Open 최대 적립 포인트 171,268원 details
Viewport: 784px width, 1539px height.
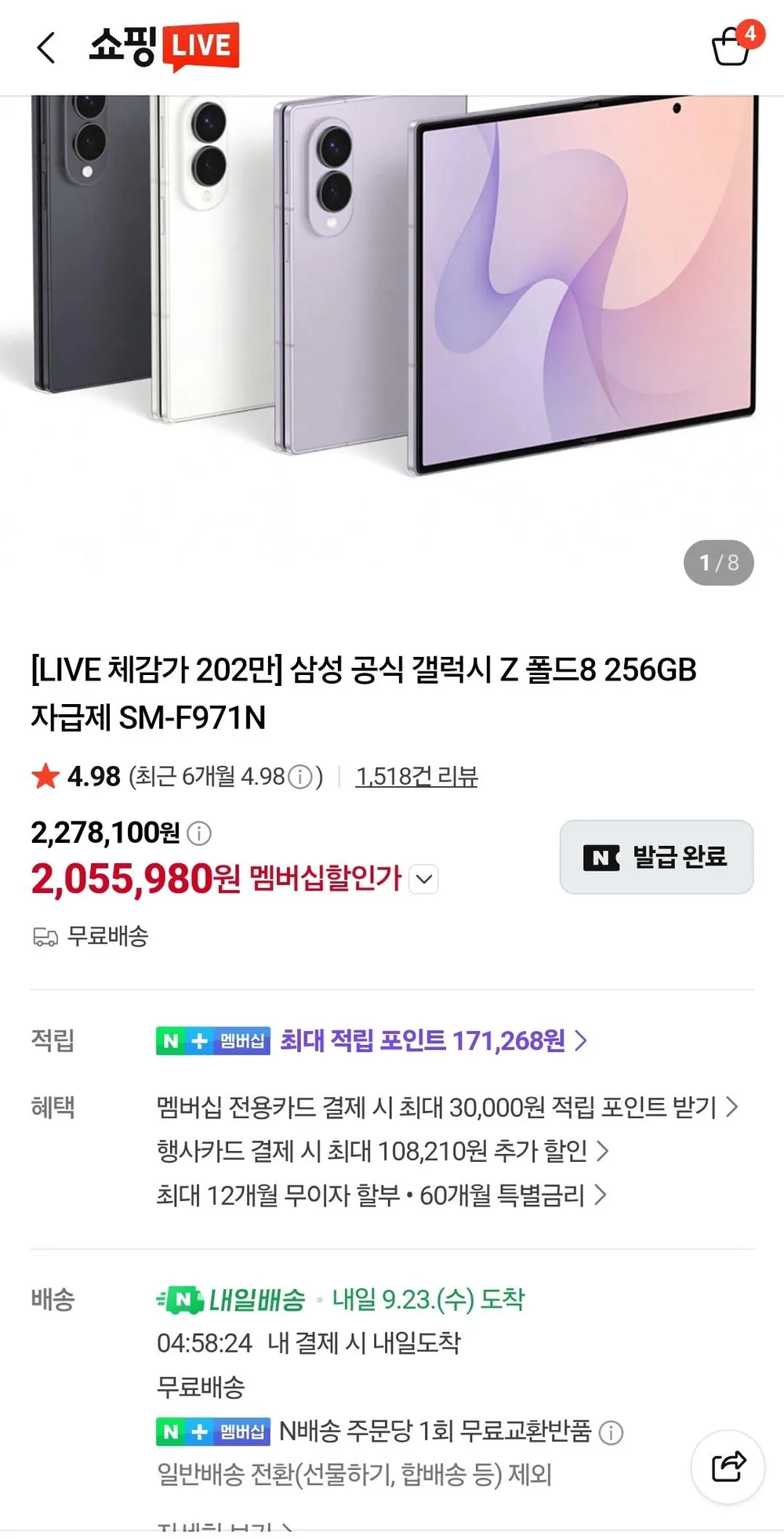pos(434,1040)
